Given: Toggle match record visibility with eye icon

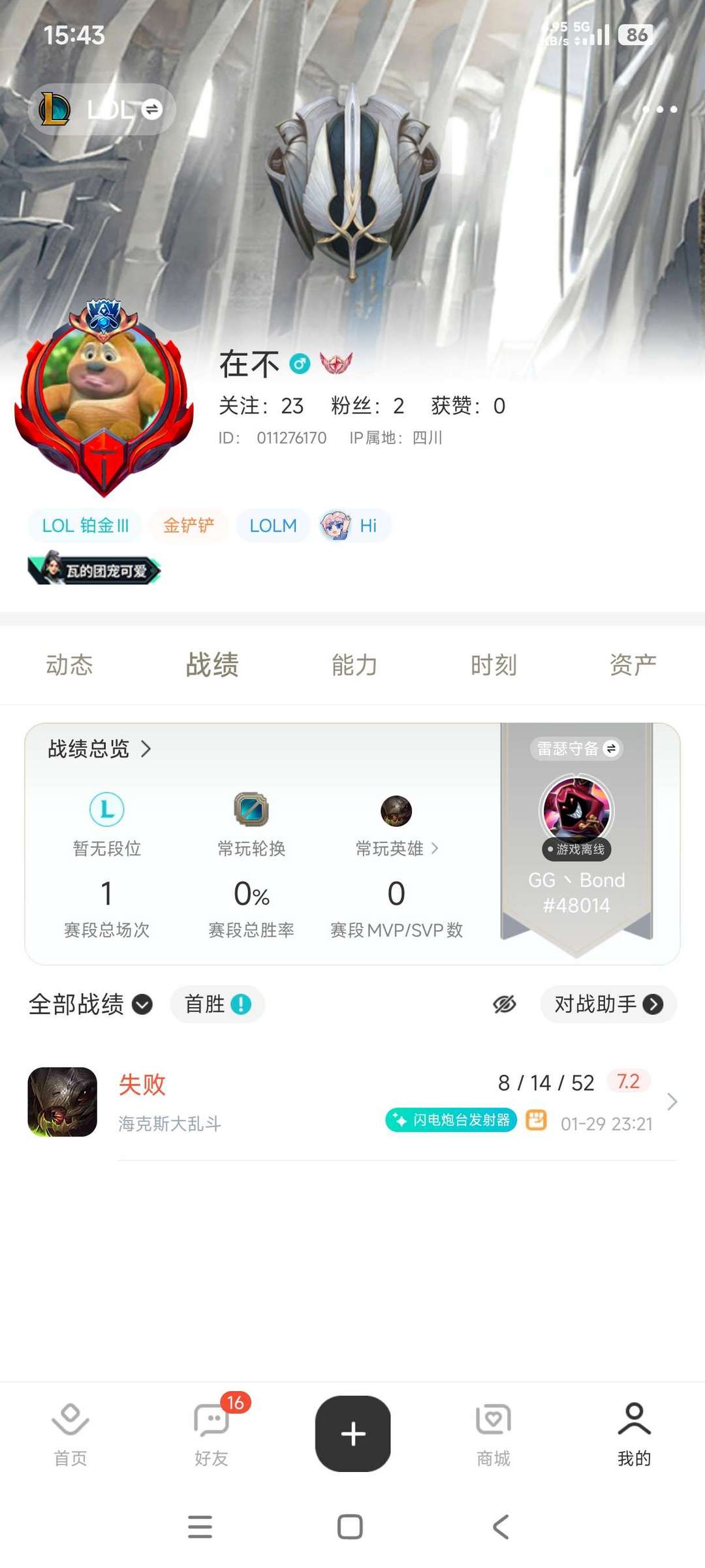Looking at the screenshot, I should point(503,1004).
